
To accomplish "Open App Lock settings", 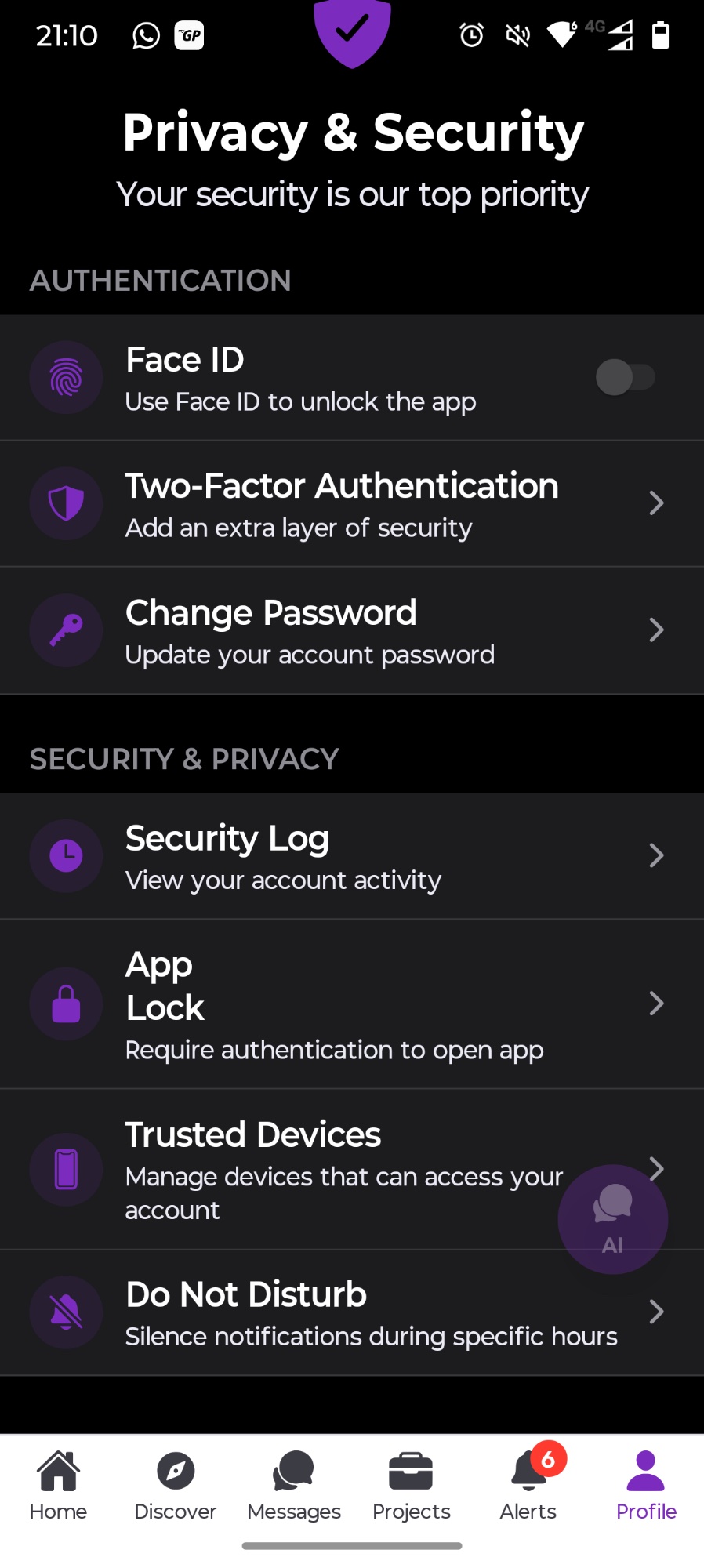I will tap(351, 1004).
